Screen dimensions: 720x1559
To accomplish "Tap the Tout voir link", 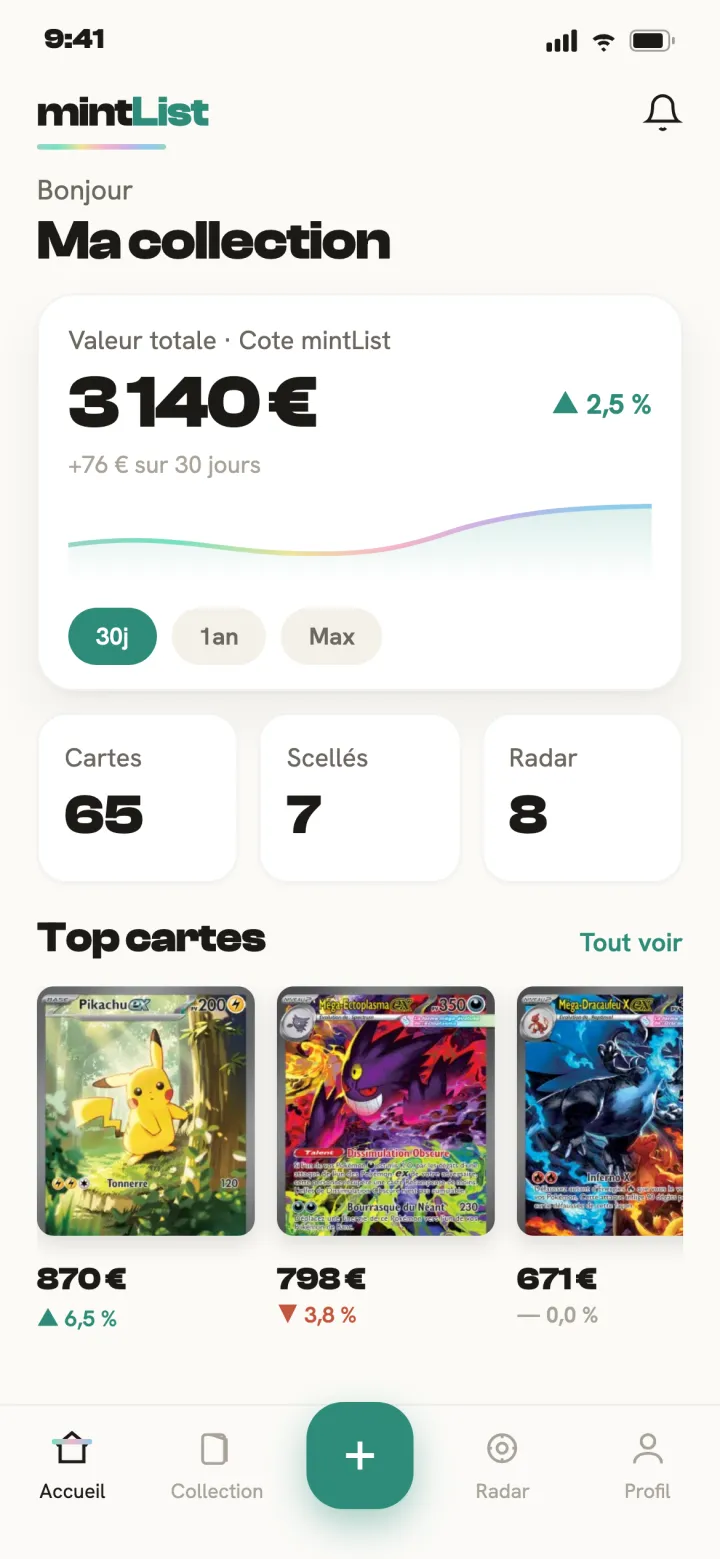I will pos(631,942).
